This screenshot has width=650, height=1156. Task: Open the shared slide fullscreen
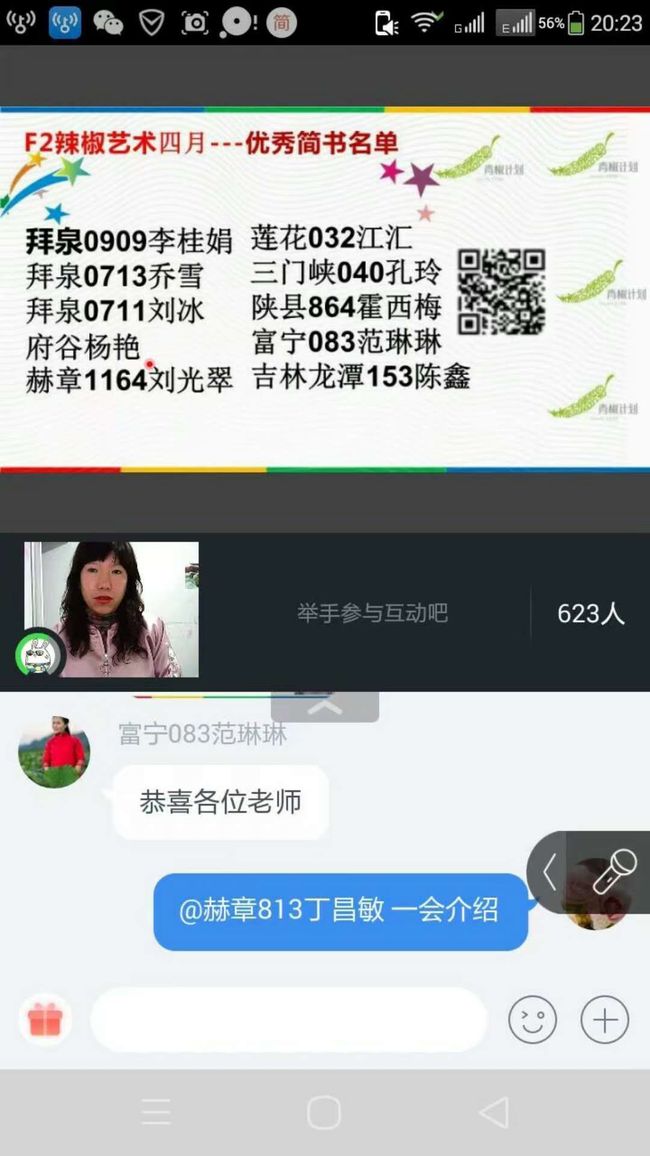point(325,290)
